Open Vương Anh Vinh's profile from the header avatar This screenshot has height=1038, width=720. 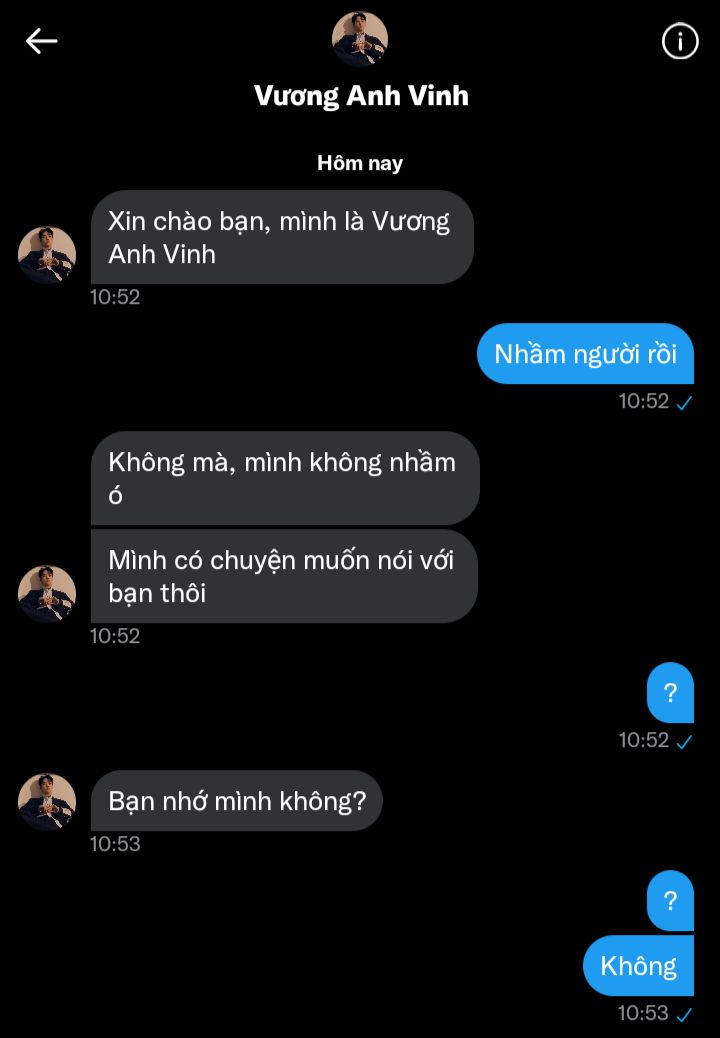pos(360,39)
